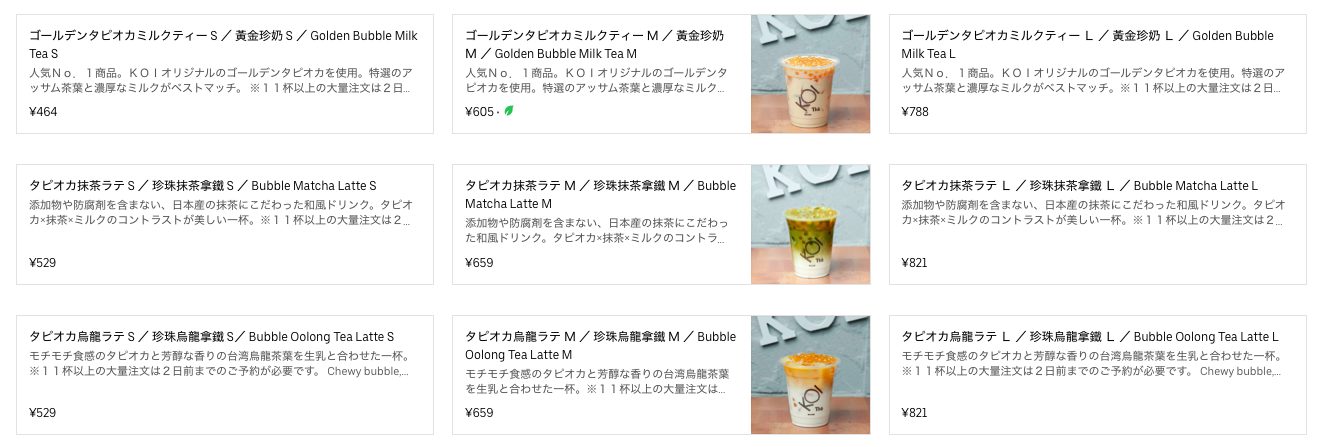Open Bubble Matcha Latte M card
The width and height of the screenshot is (1330, 447).
point(661,224)
